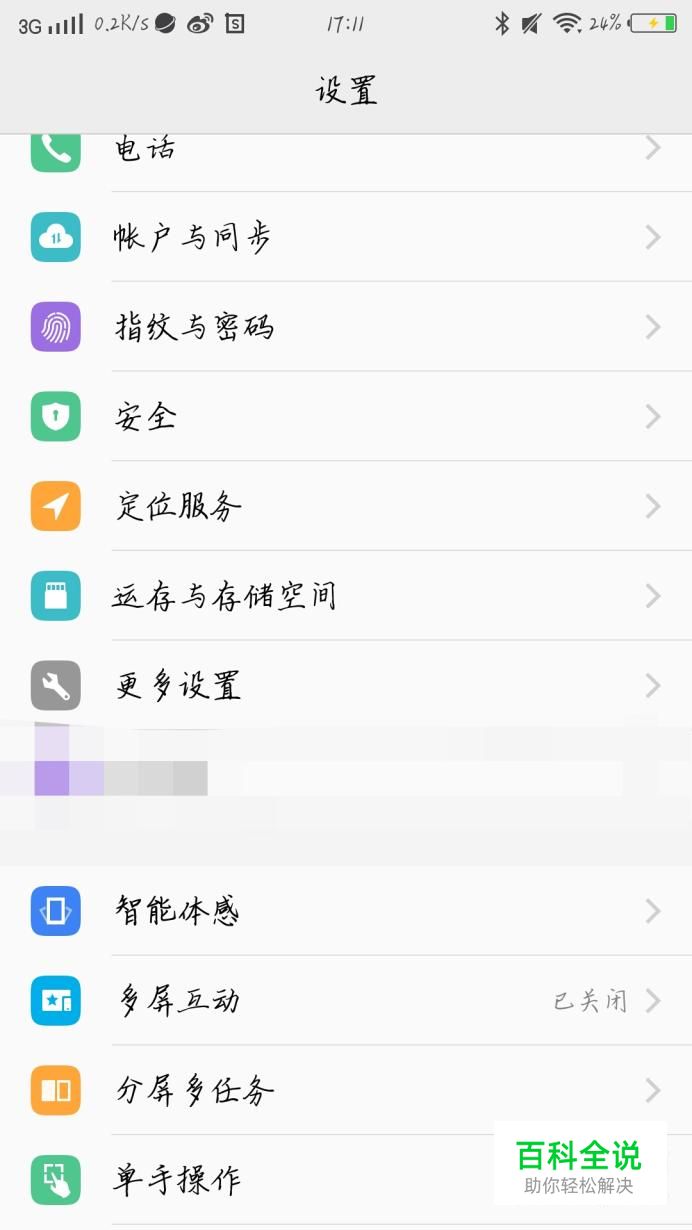Image resolution: width=692 pixels, height=1230 pixels.
Task: Go to 分屏多任务 settings
Action: 346,1090
